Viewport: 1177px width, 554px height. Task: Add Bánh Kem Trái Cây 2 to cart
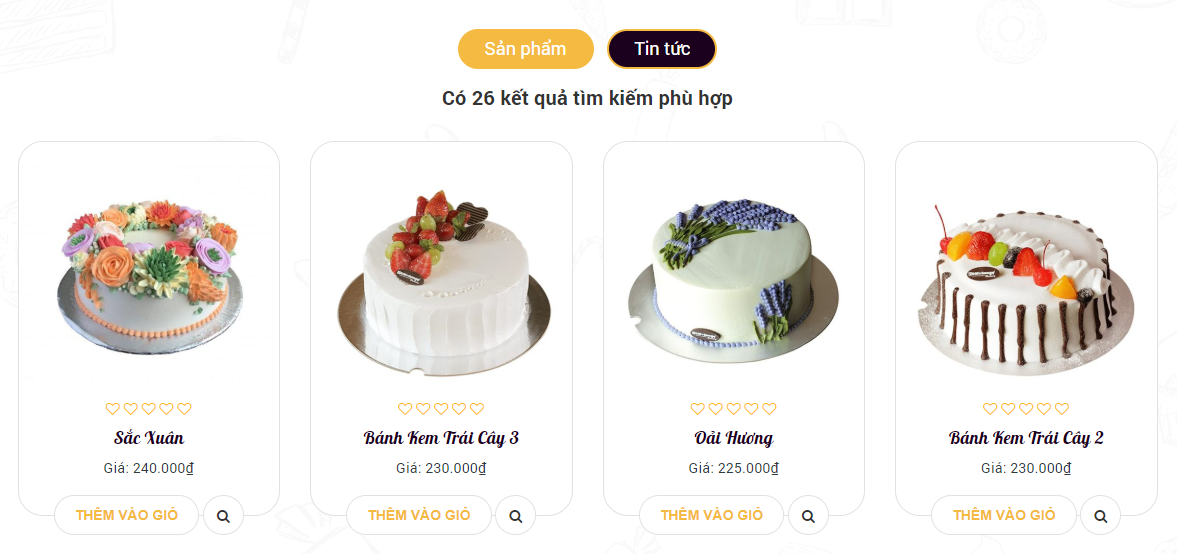coord(1004,515)
